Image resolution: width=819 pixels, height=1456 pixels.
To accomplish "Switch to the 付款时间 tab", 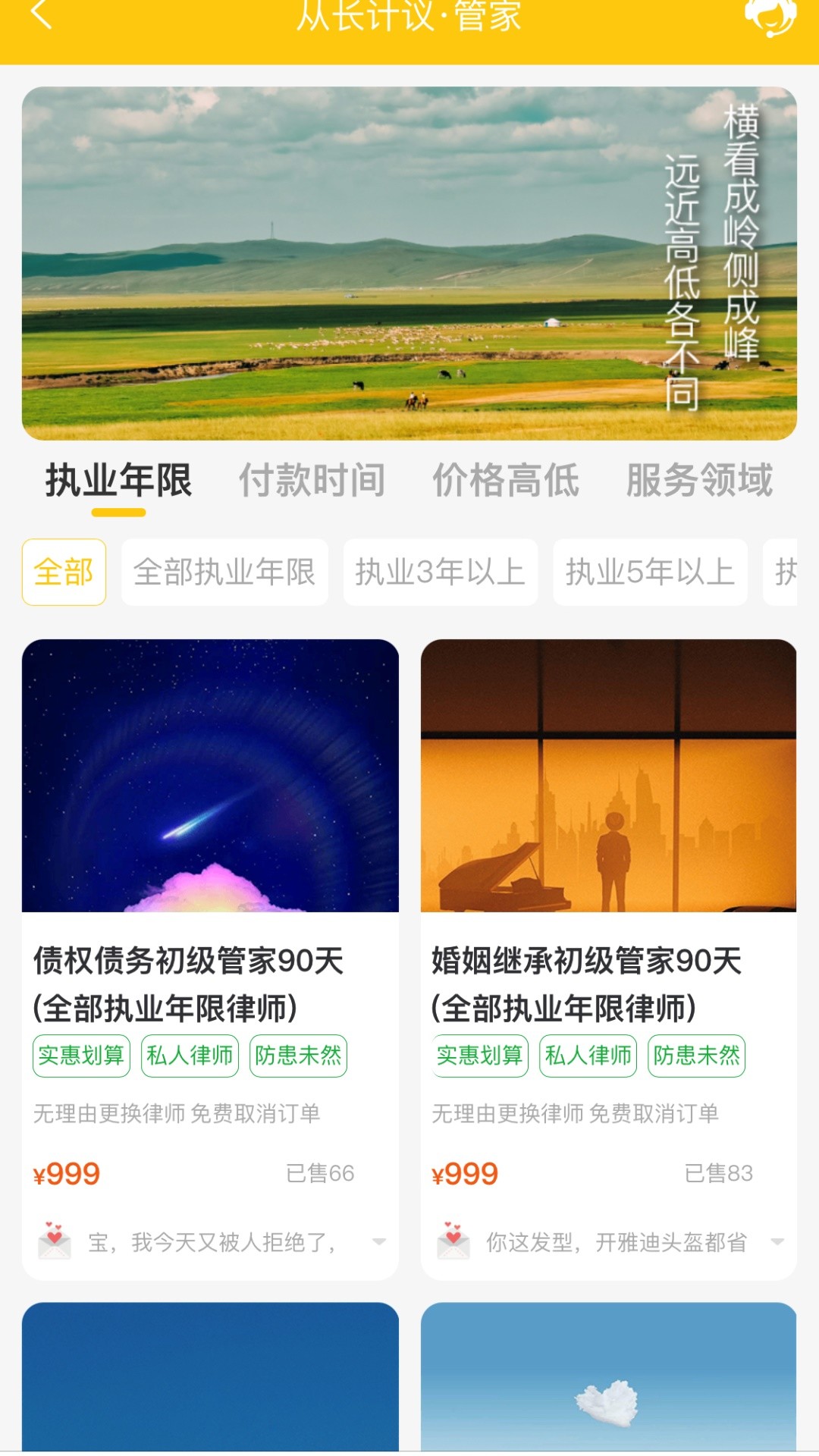I will (x=312, y=481).
